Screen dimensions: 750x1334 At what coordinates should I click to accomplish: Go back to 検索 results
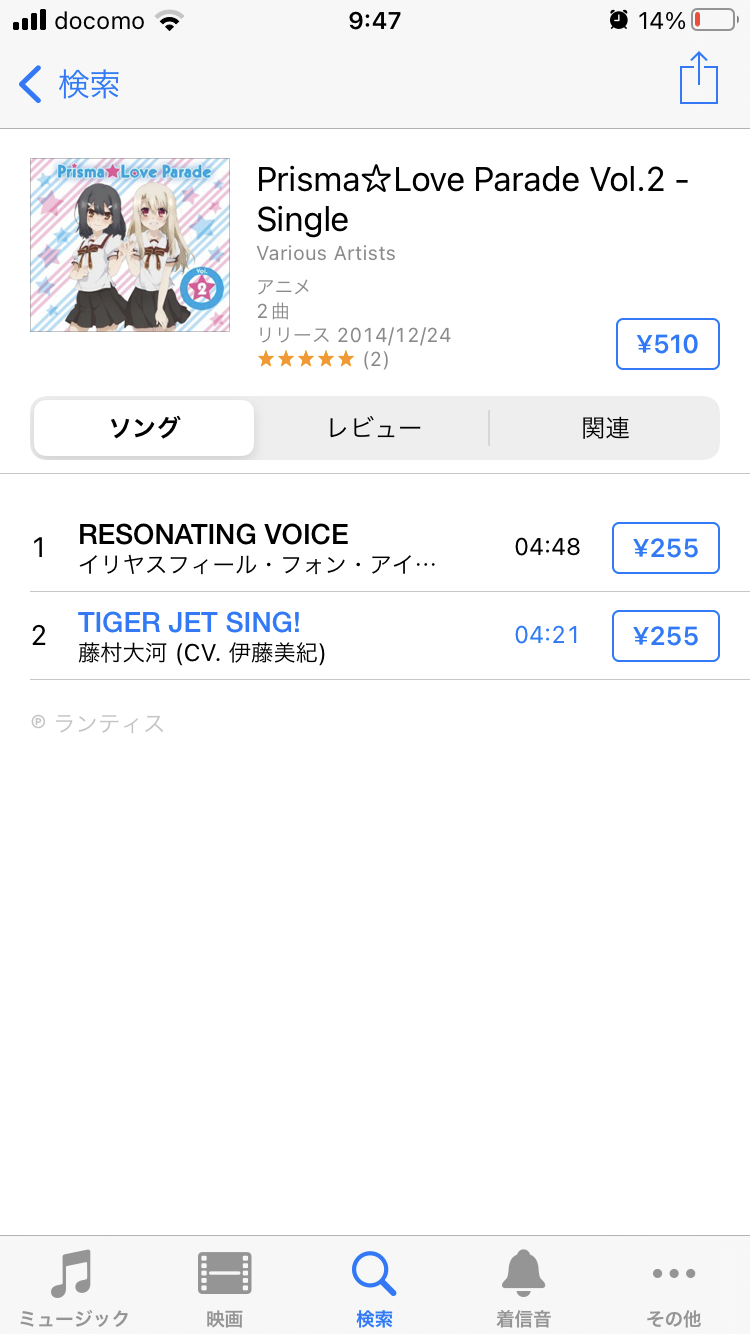[70, 84]
